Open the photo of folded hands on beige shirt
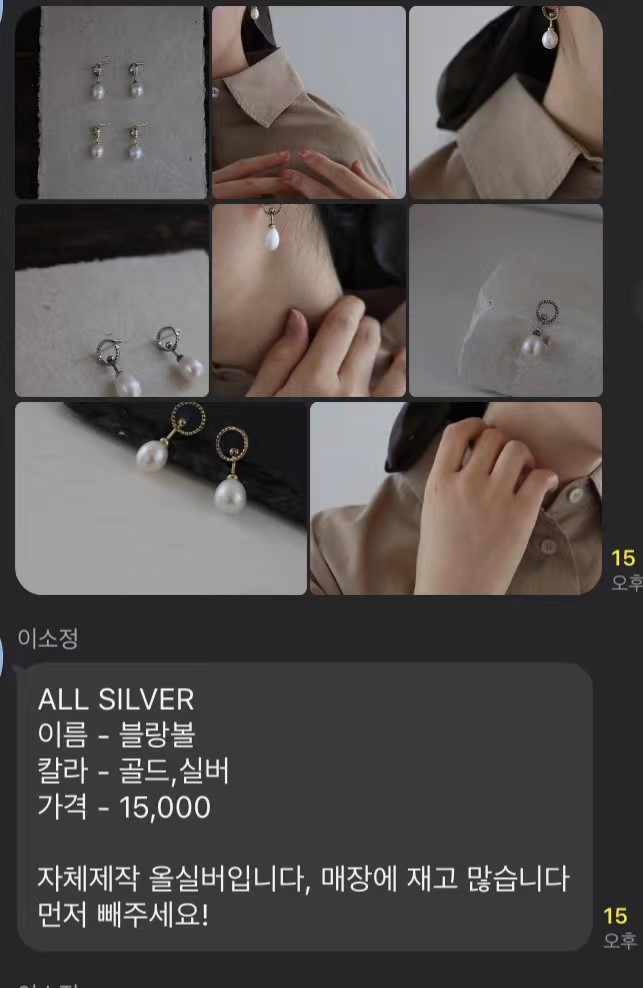Screen dimensions: 643x988 [x=308, y=103]
